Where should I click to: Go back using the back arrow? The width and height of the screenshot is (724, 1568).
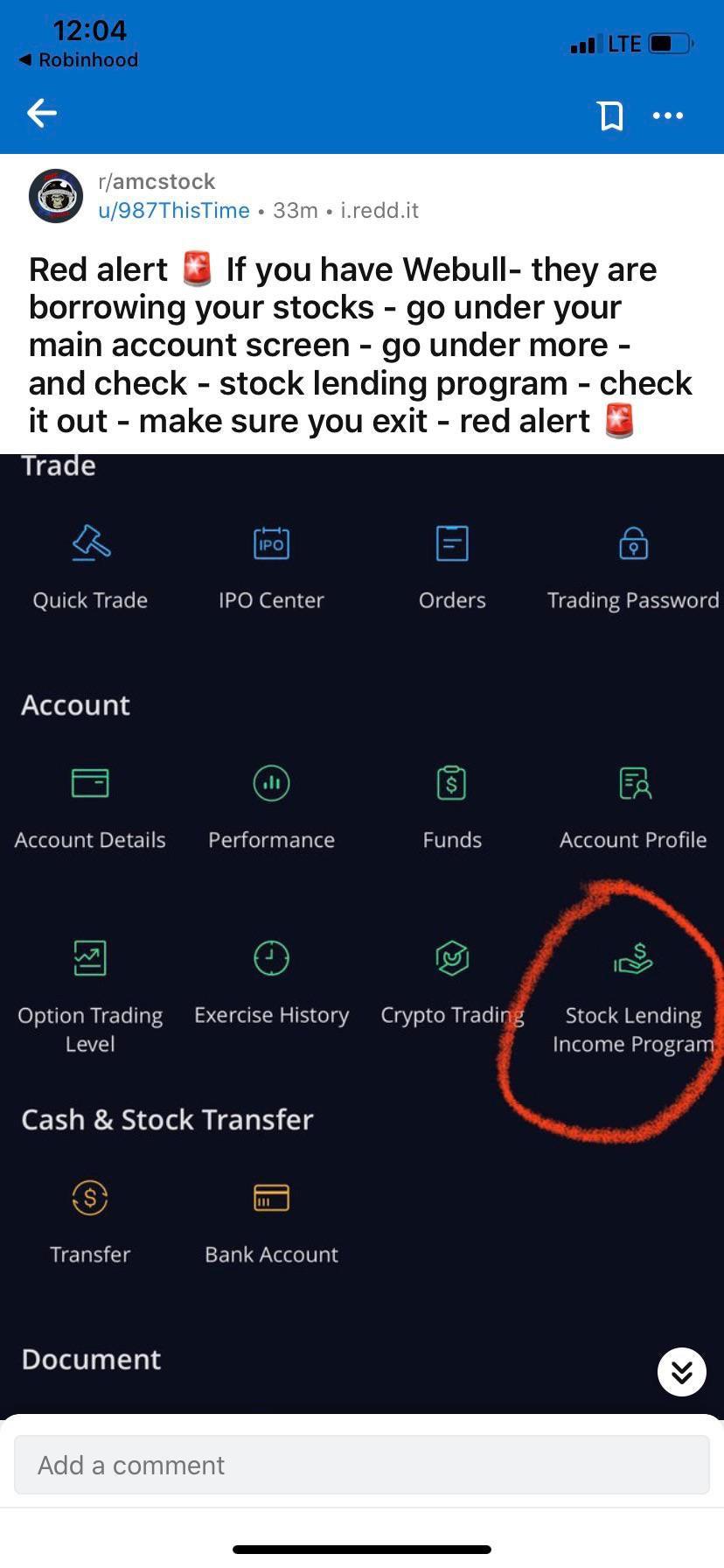point(41,113)
